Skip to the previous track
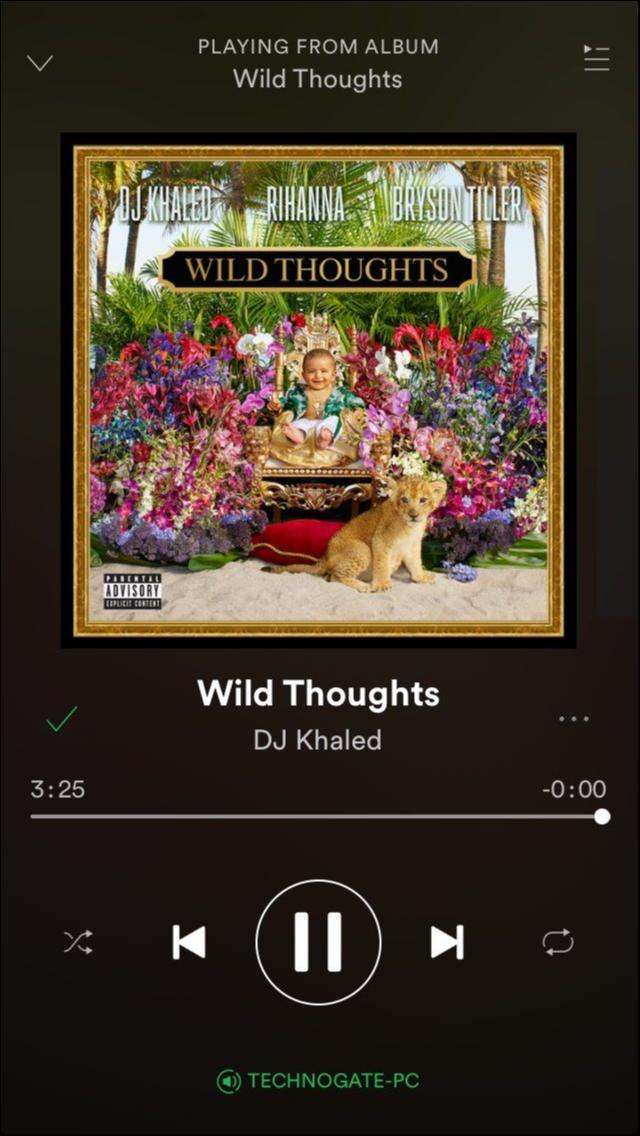640x1136 pixels. coord(189,942)
